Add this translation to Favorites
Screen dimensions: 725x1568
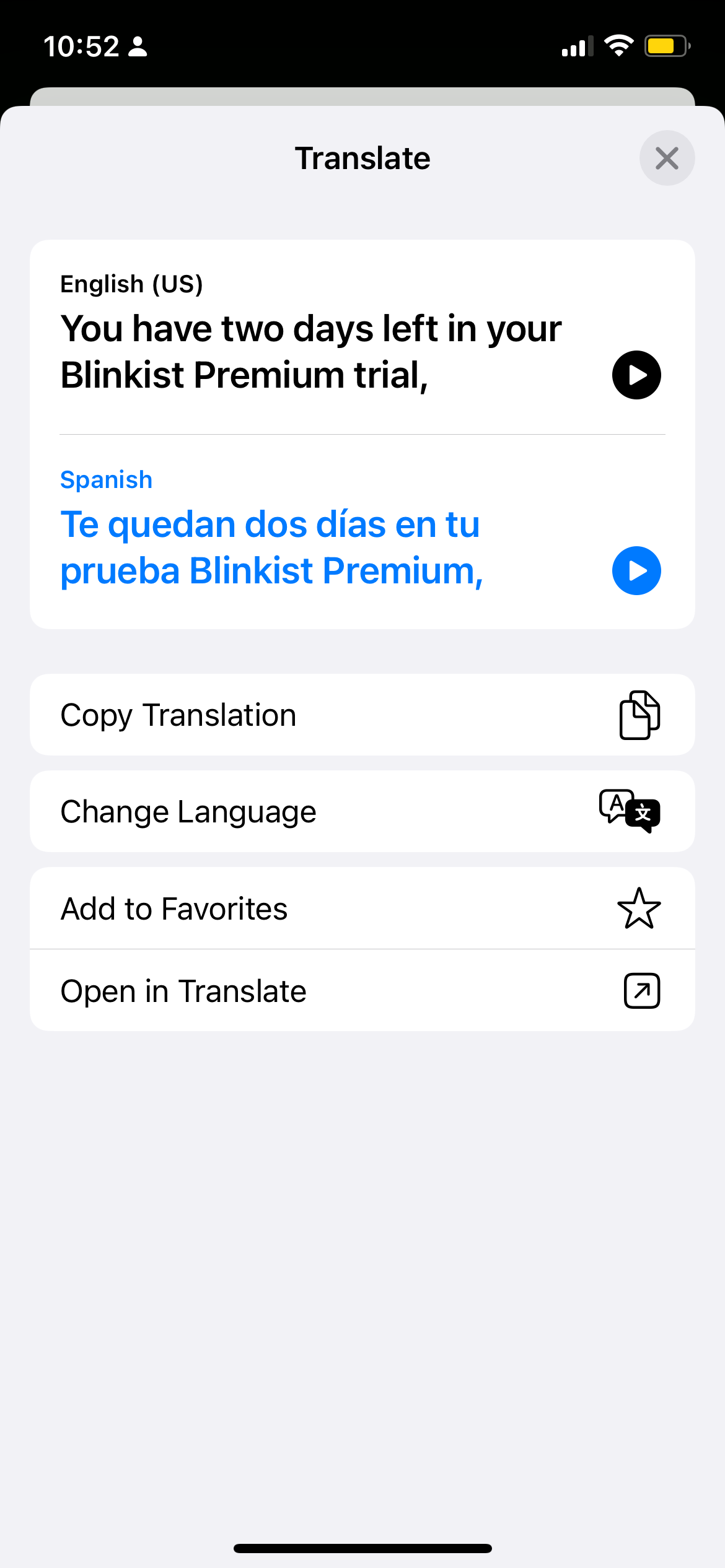[x=362, y=908]
